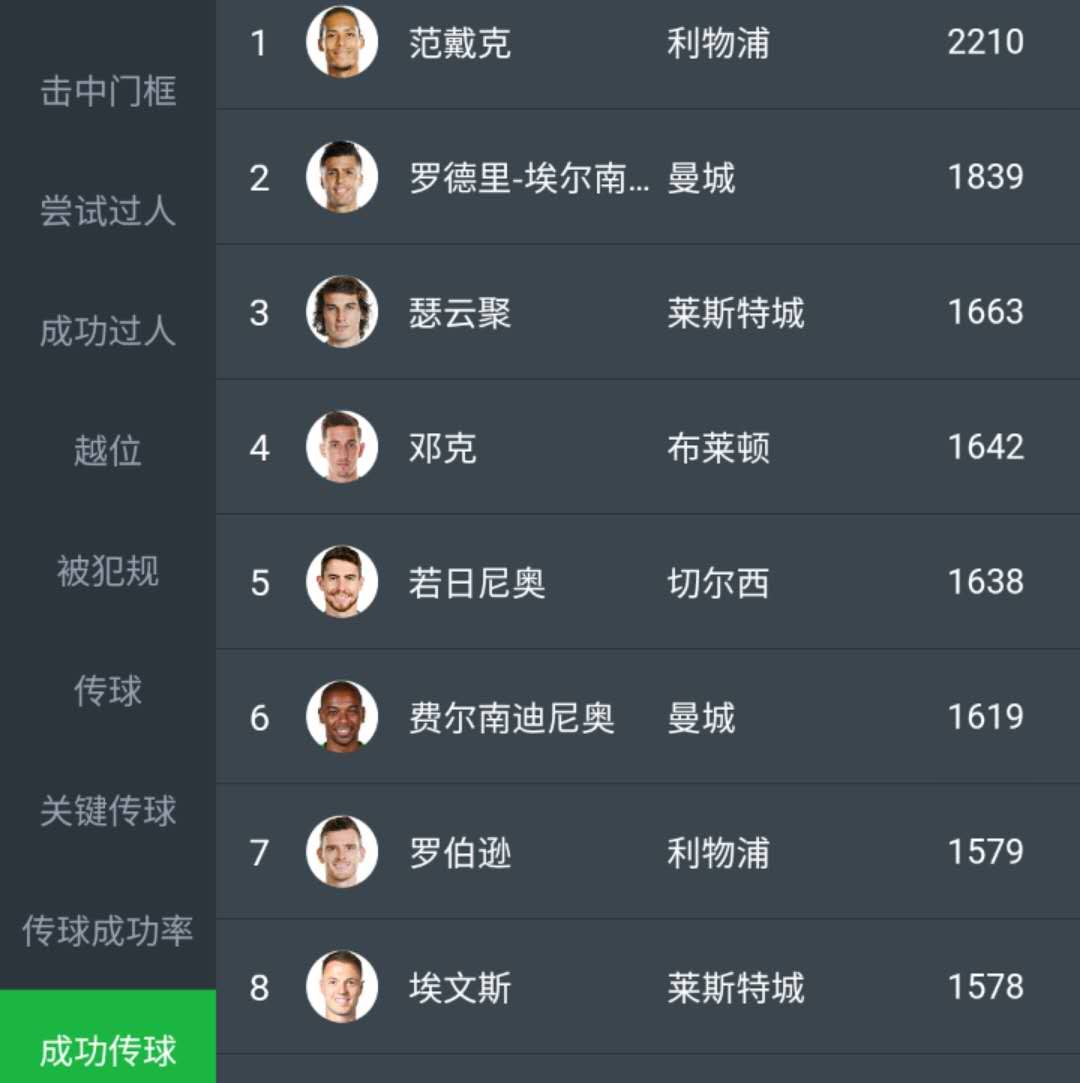The image size is (1080, 1083).
Task: Open the 被犯规 leaderboard
Action: 108,573
